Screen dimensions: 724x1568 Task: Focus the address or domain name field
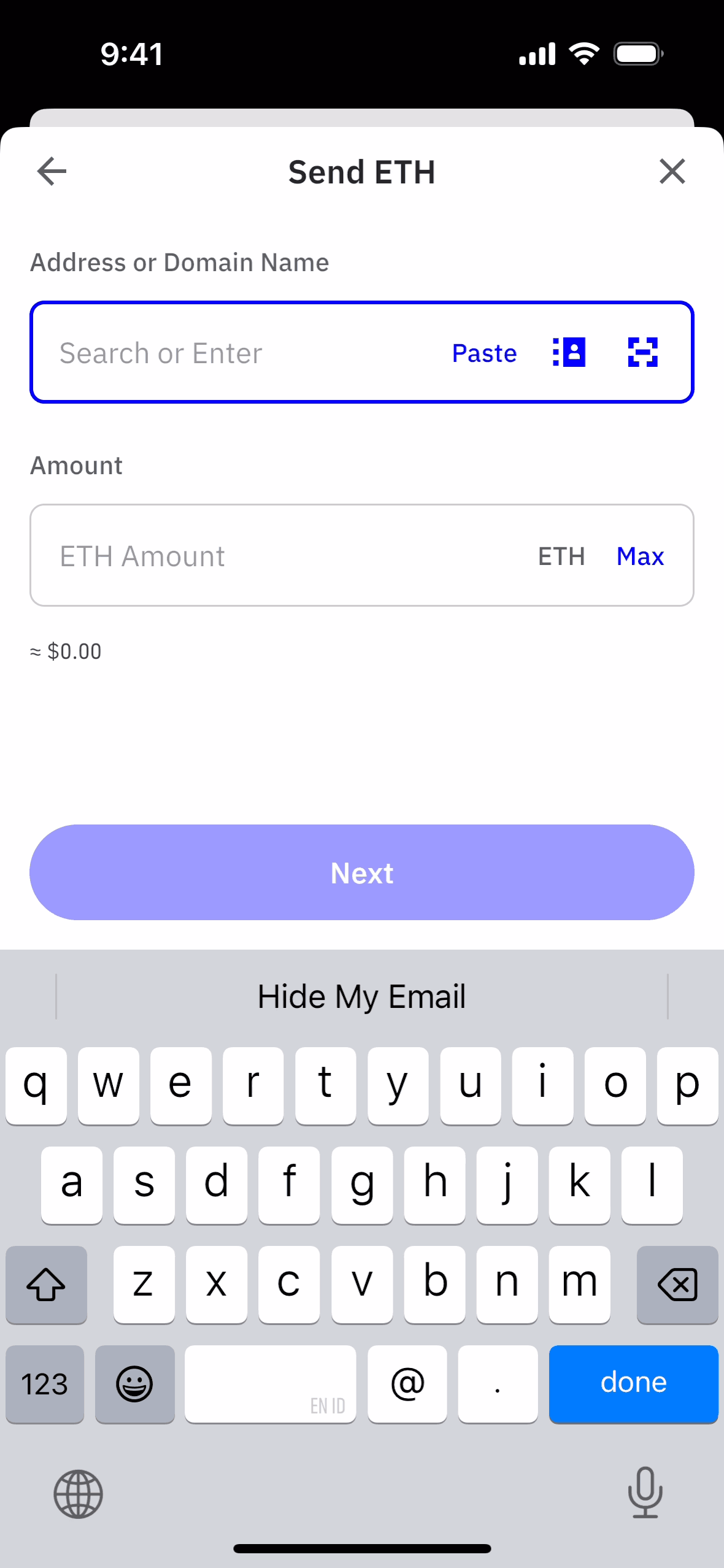(245, 353)
